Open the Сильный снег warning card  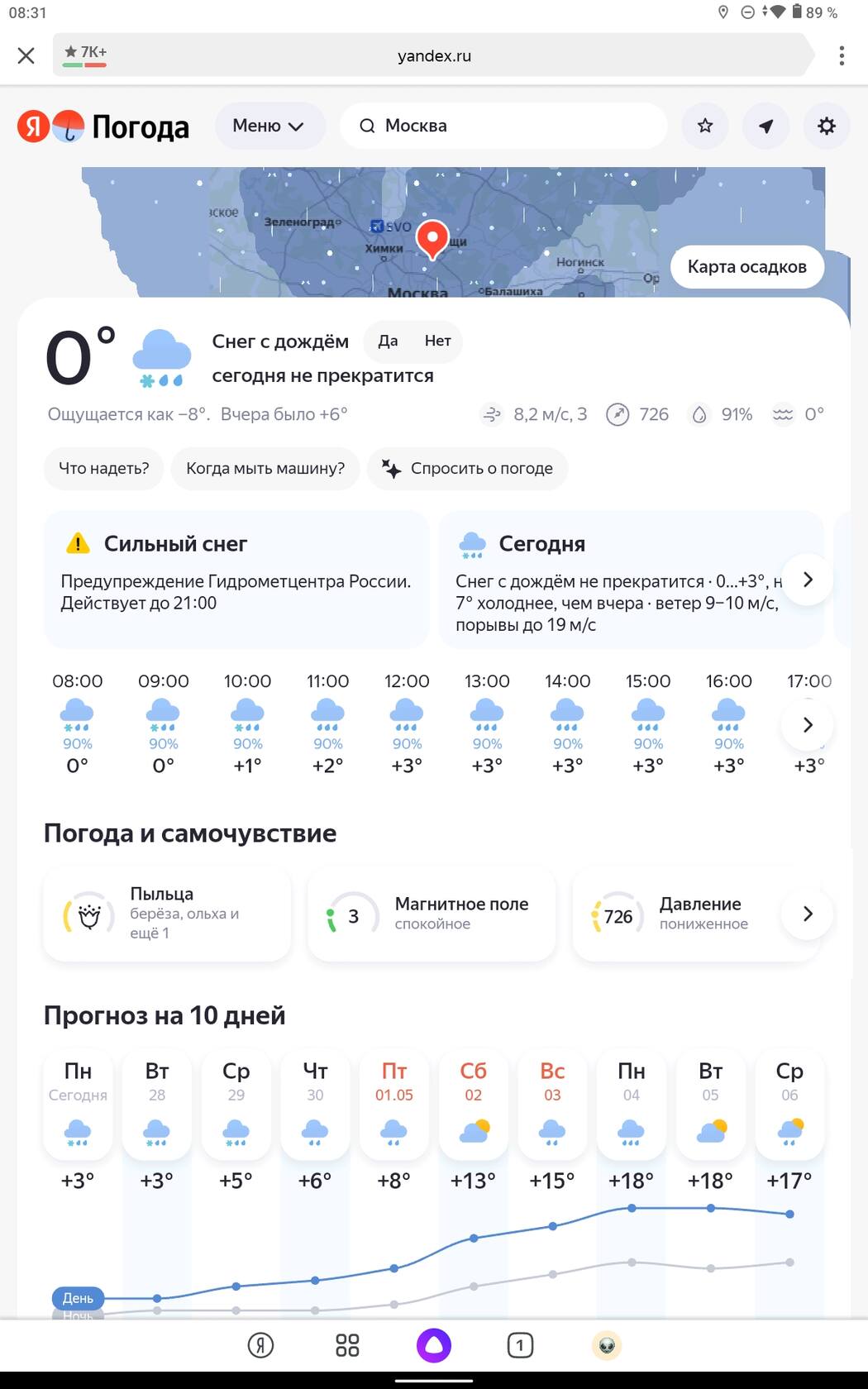[x=236, y=579]
